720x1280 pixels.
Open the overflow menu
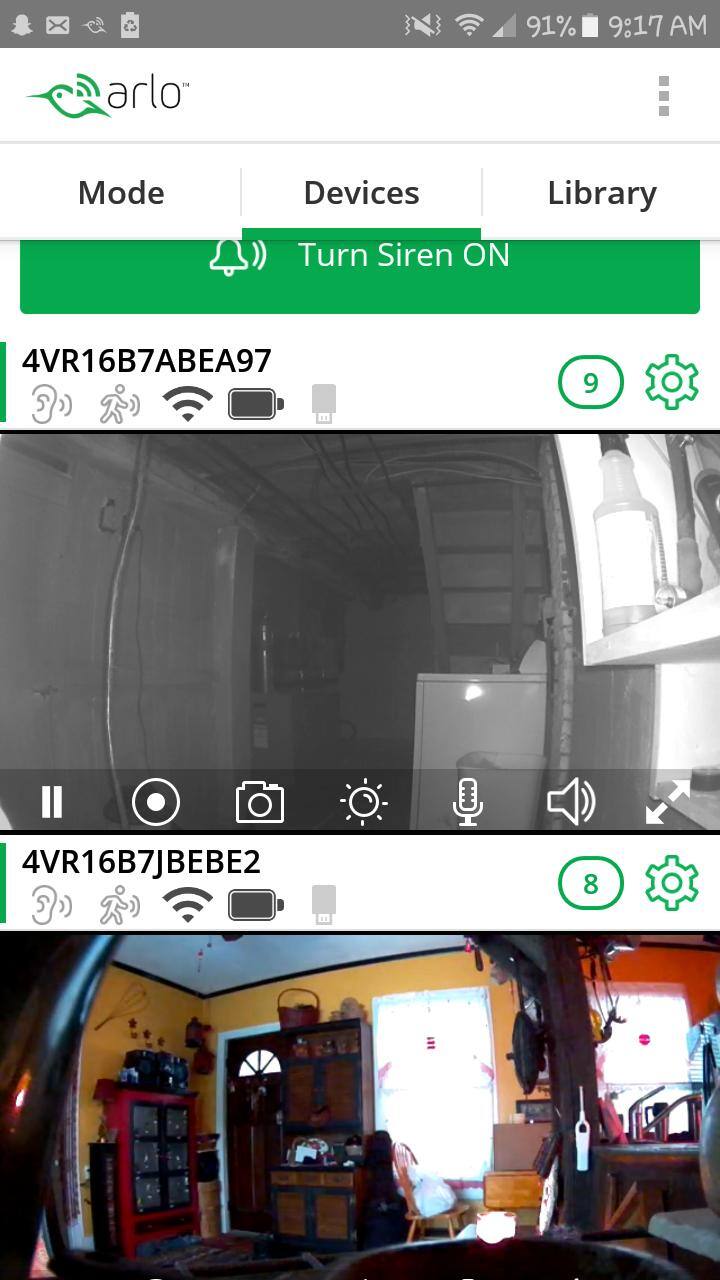663,96
